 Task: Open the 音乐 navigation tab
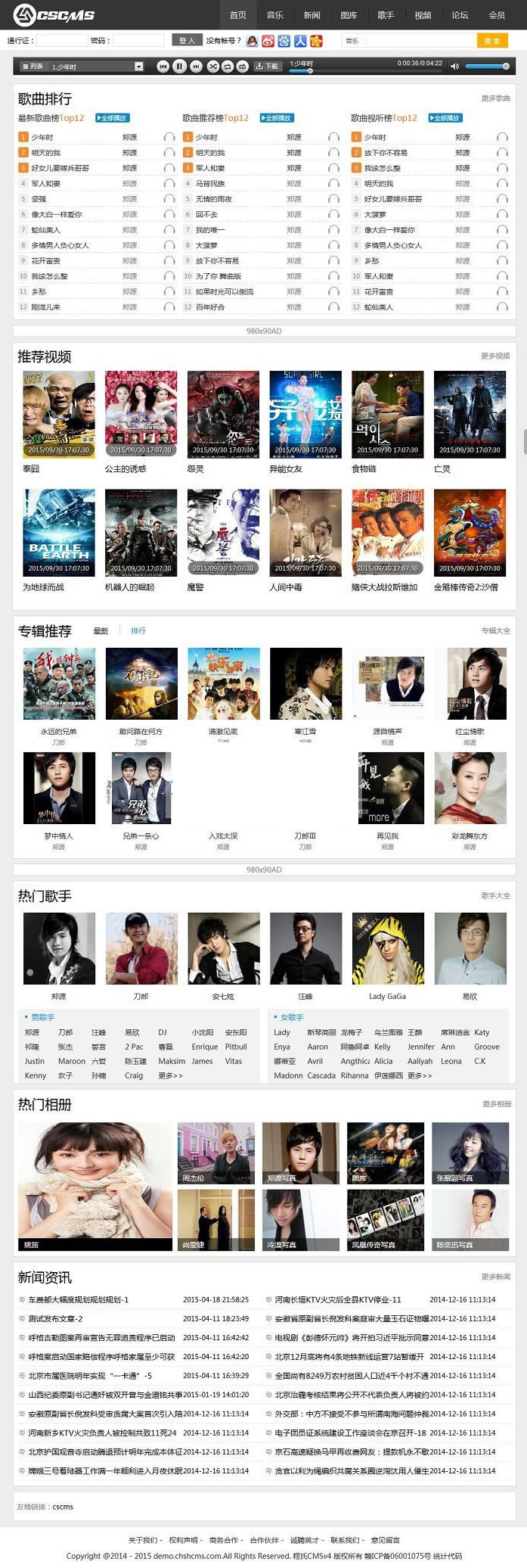[274, 15]
